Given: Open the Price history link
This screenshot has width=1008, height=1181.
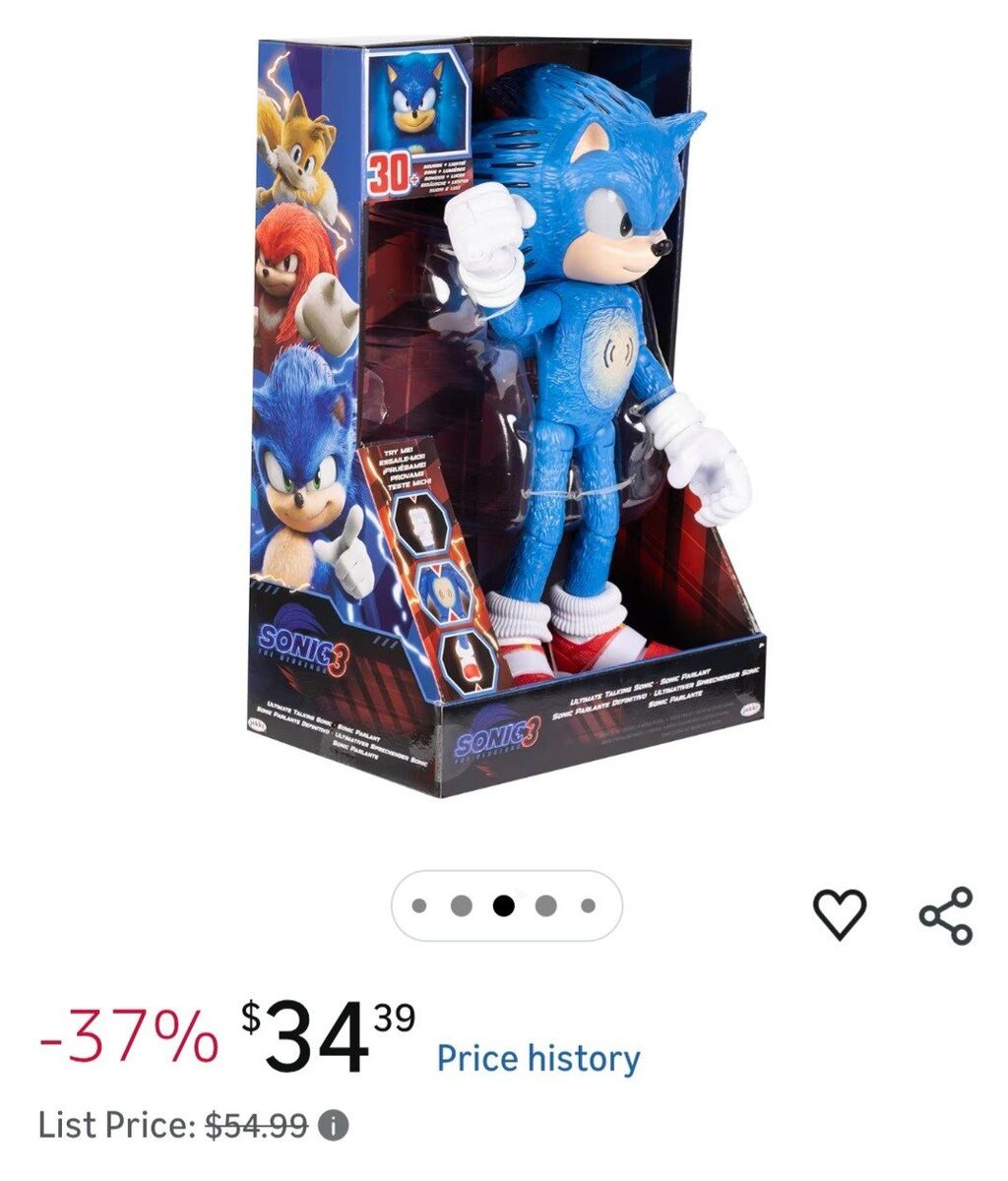Looking at the screenshot, I should [538, 1060].
